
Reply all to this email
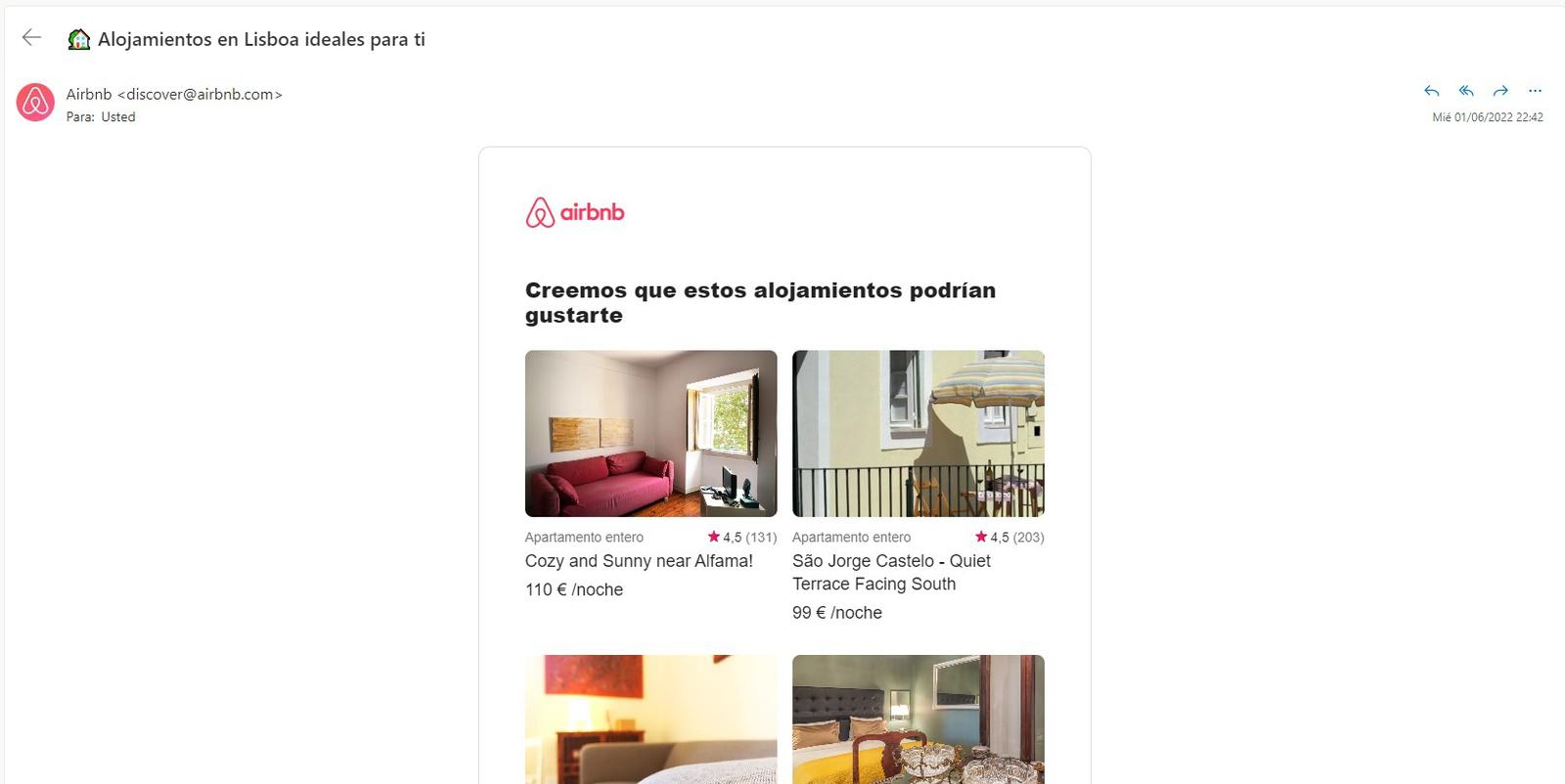pyautogui.click(x=1465, y=91)
